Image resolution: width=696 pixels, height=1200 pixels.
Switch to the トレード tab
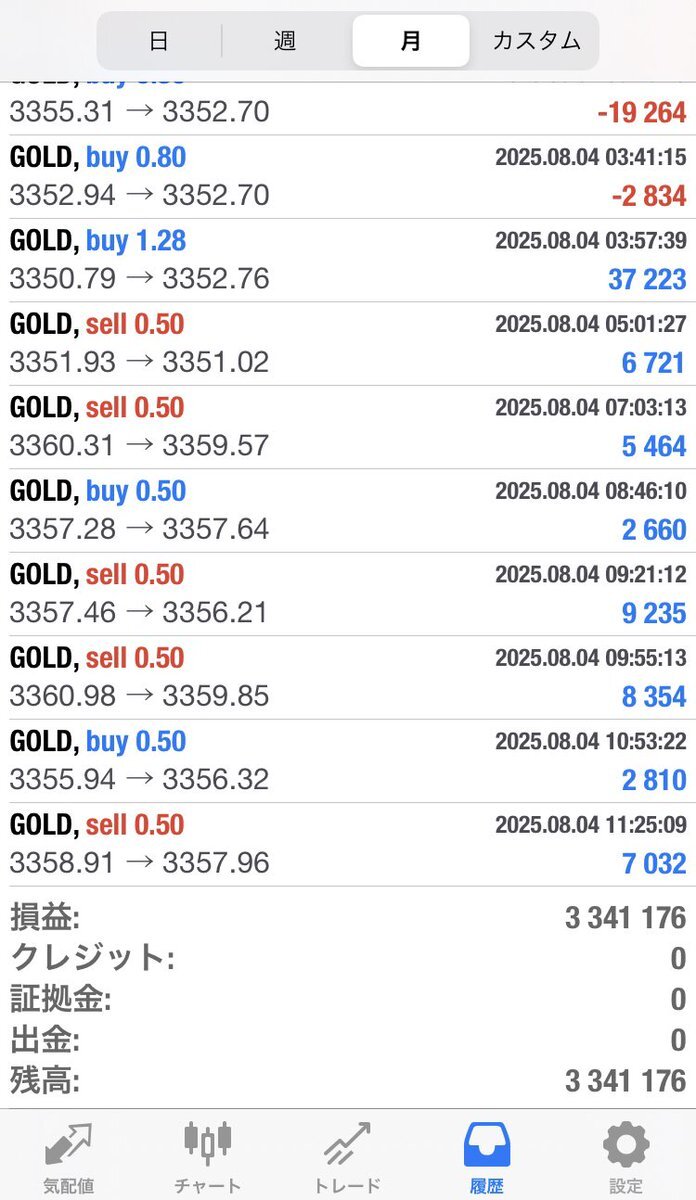click(x=347, y=1157)
